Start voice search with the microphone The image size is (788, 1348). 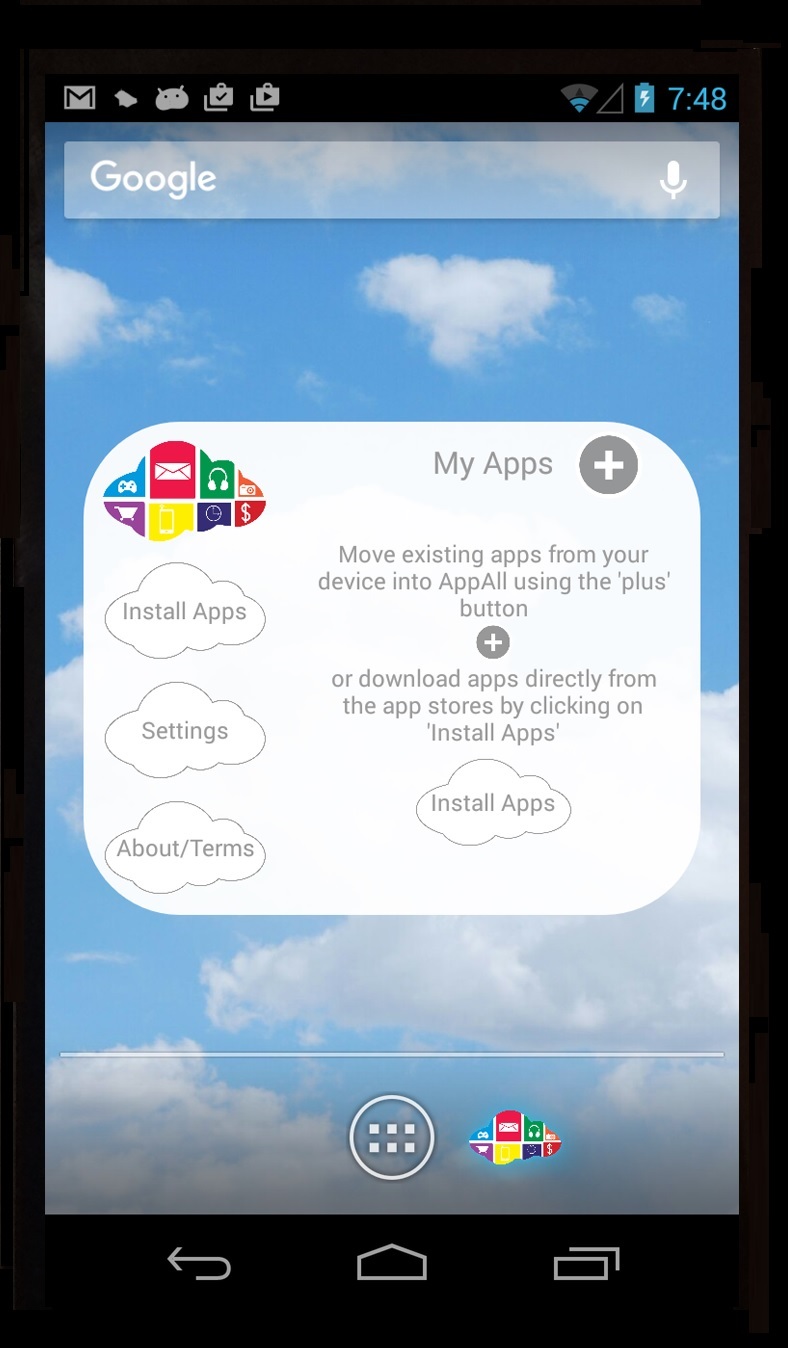(x=674, y=180)
